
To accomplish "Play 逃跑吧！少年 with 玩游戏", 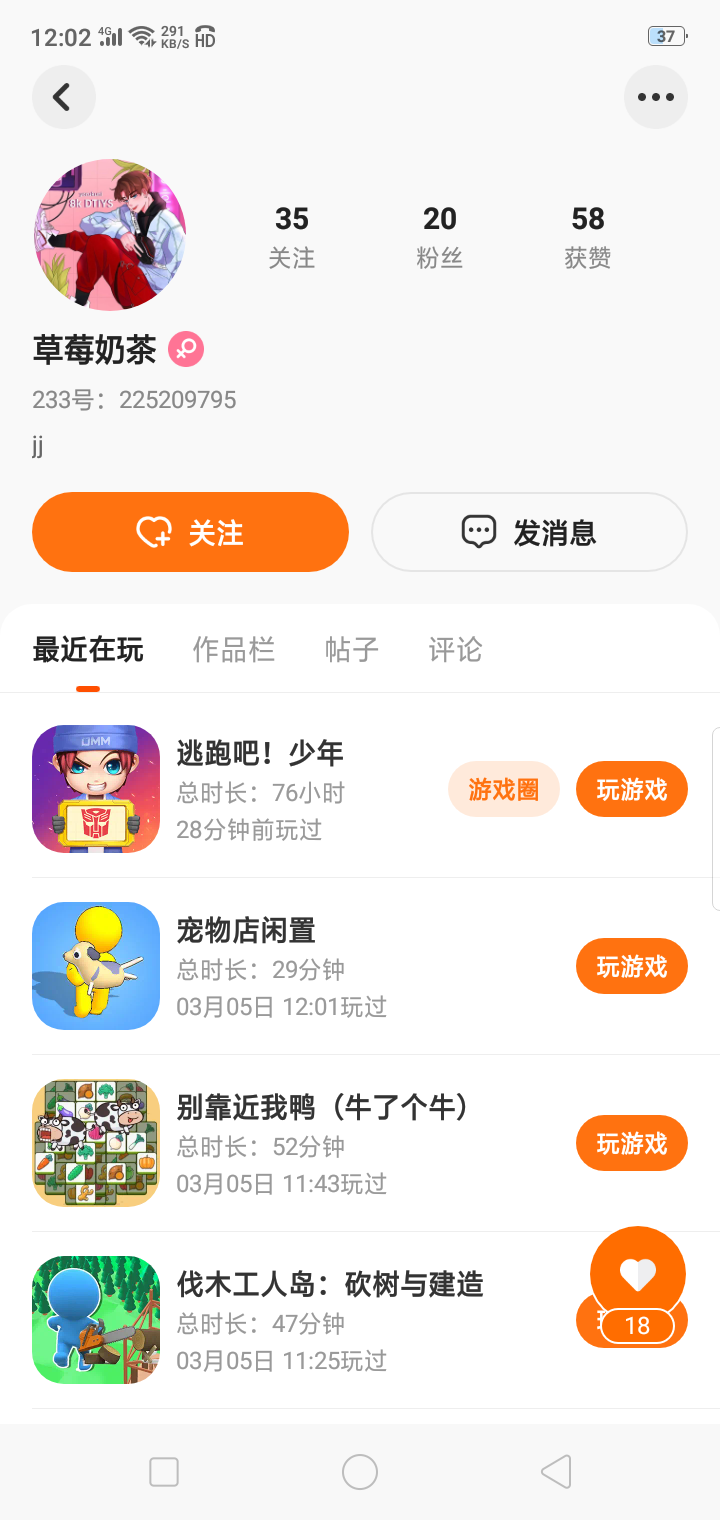I will [631, 789].
